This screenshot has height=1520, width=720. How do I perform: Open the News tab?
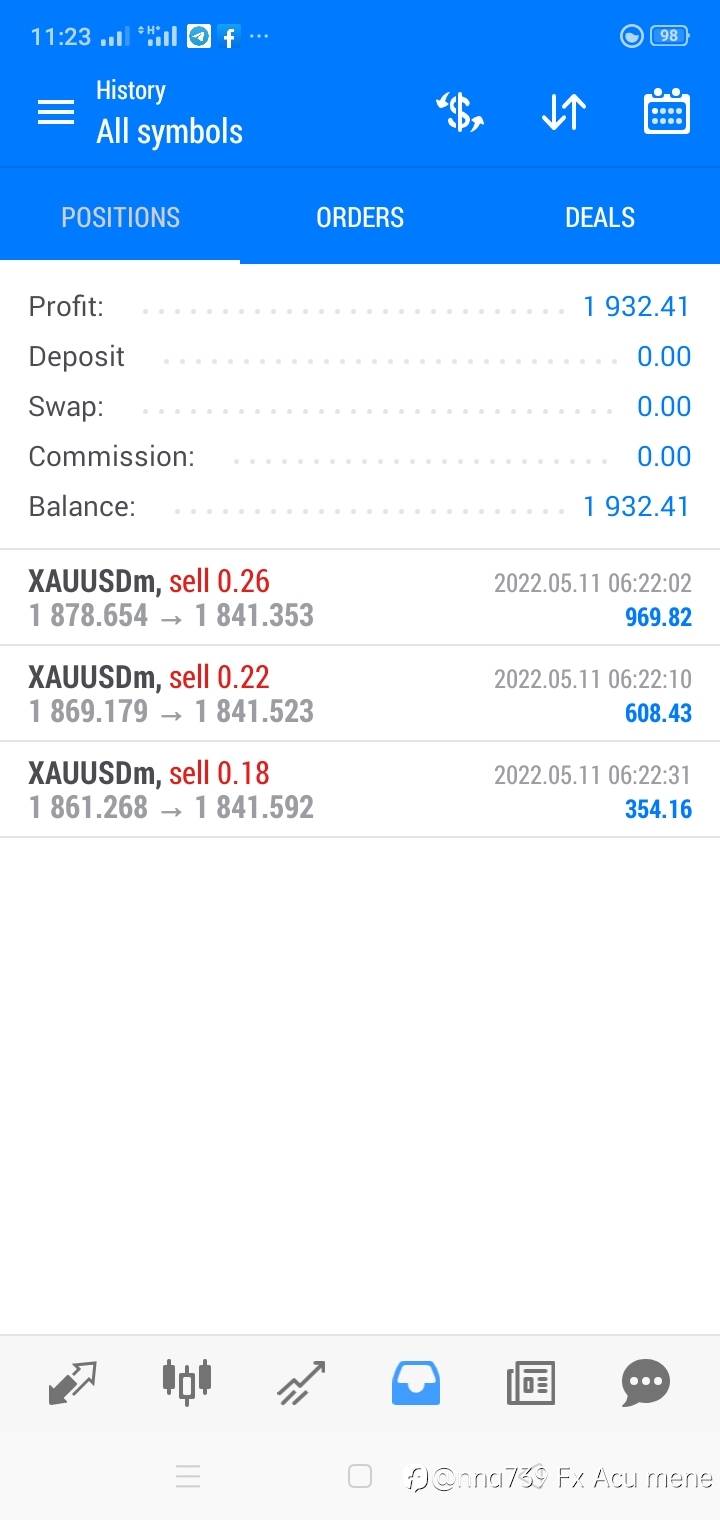point(530,1384)
